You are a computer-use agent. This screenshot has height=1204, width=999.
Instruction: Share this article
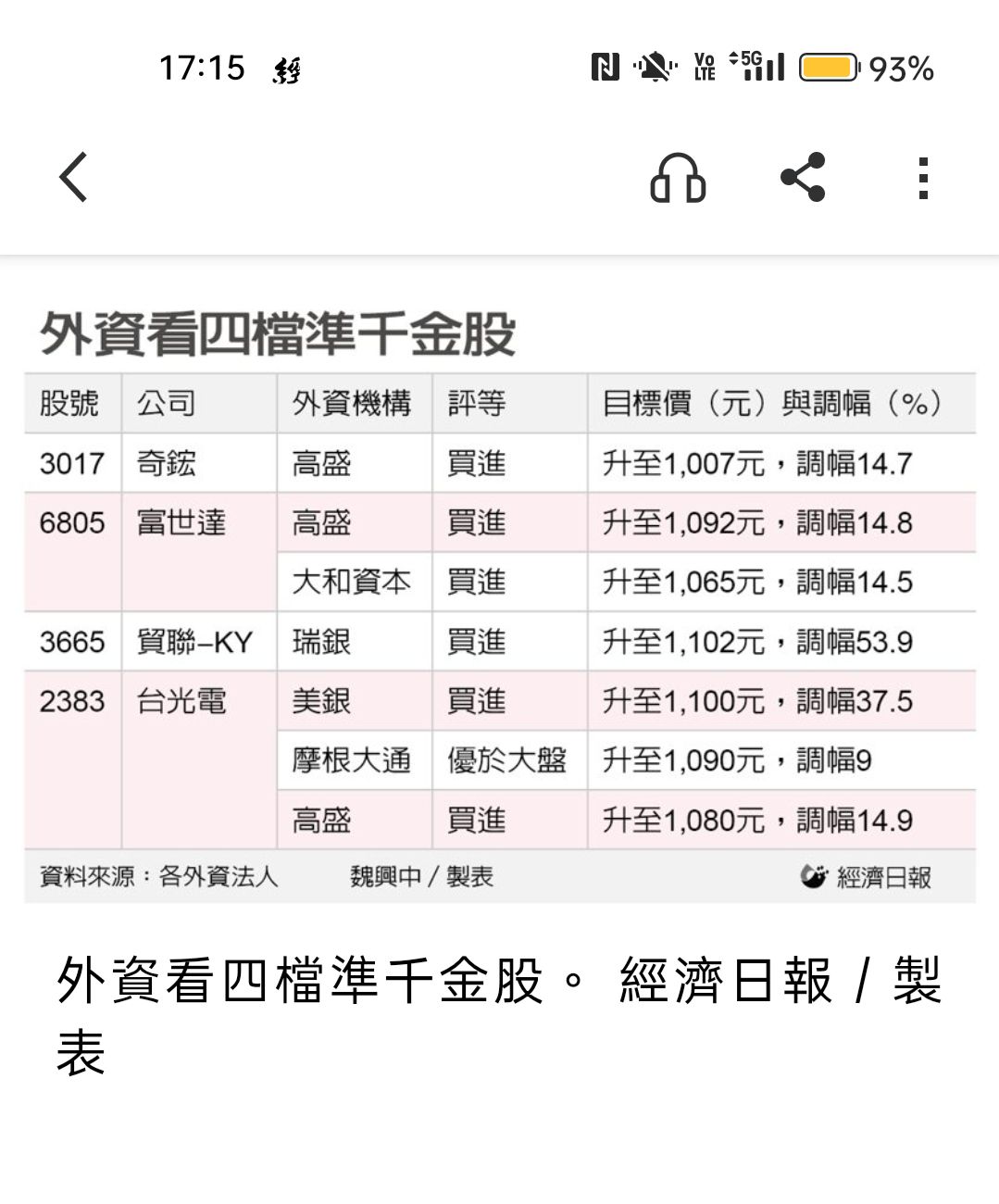click(x=803, y=177)
